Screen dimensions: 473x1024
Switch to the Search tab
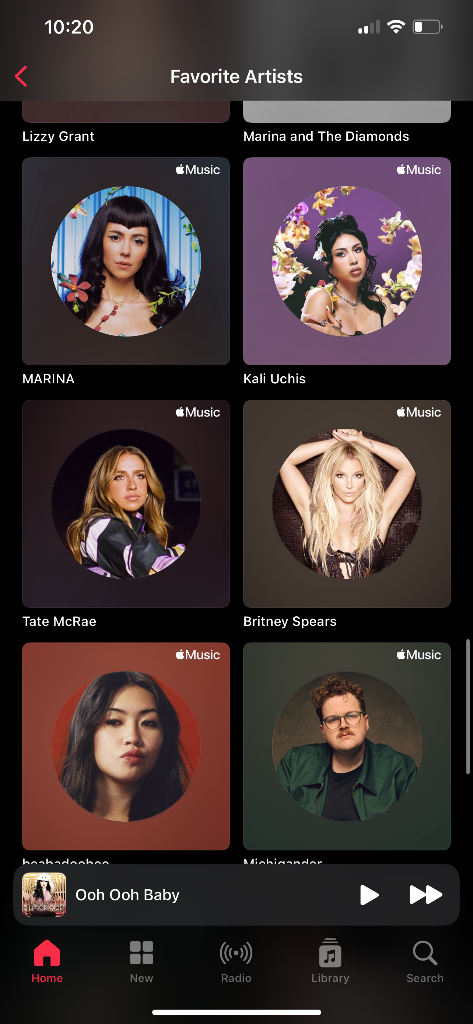pos(425,962)
